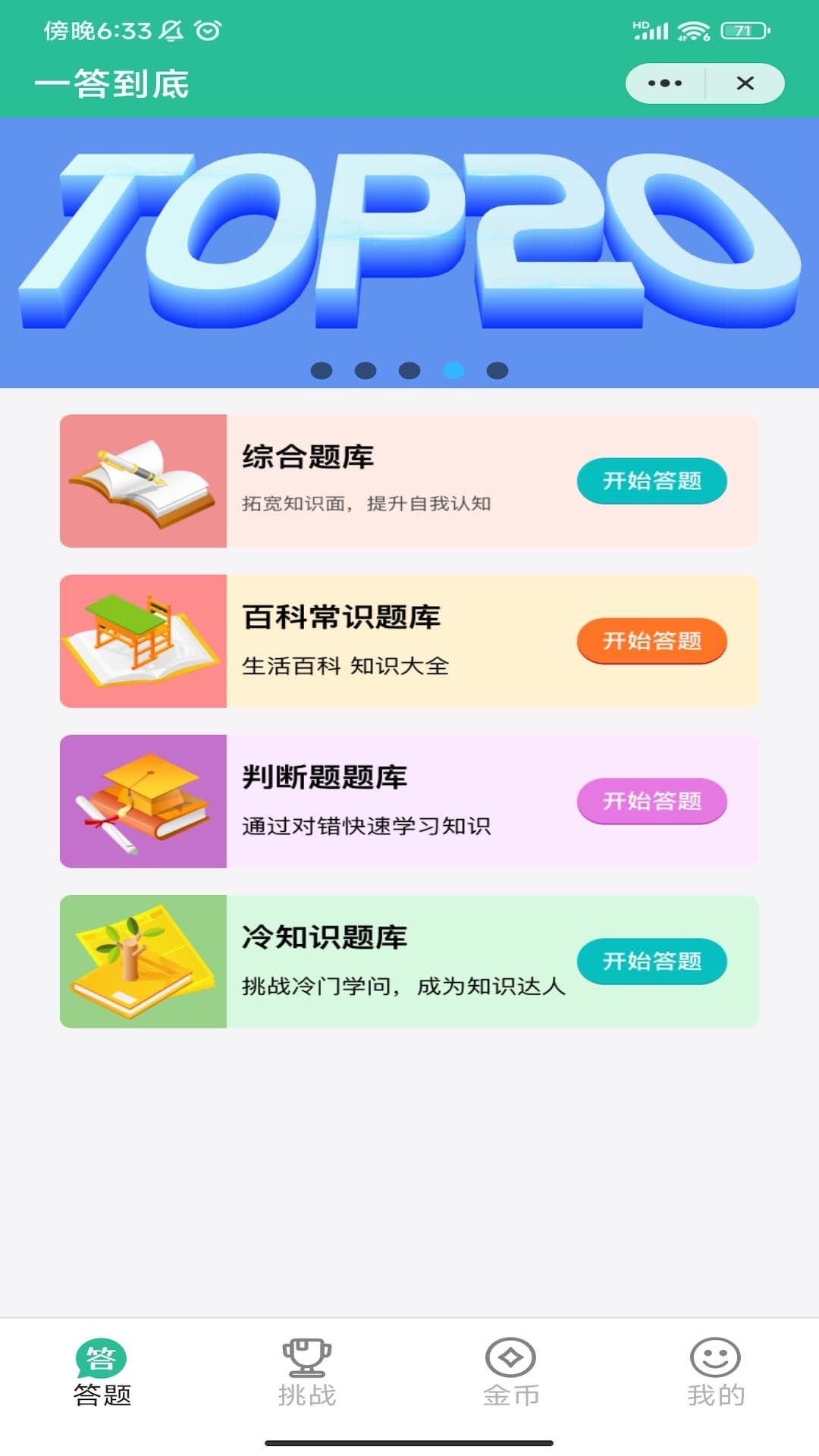
Task: Click the 冷知识题库 tree book icon
Action: click(x=143, y=961)
